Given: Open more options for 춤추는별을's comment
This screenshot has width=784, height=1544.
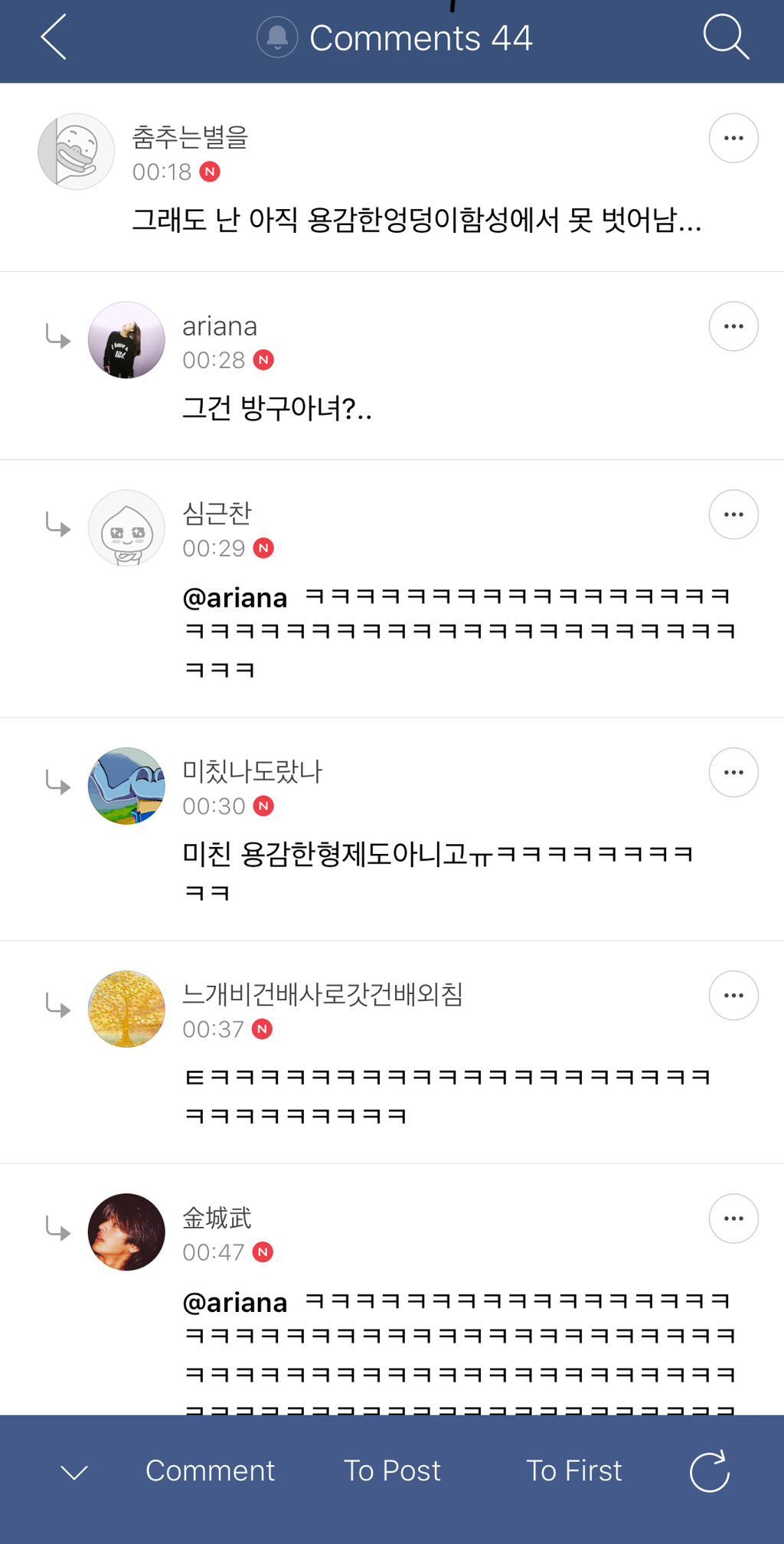Looking at the screenshot, I should (x=733, y=139).
